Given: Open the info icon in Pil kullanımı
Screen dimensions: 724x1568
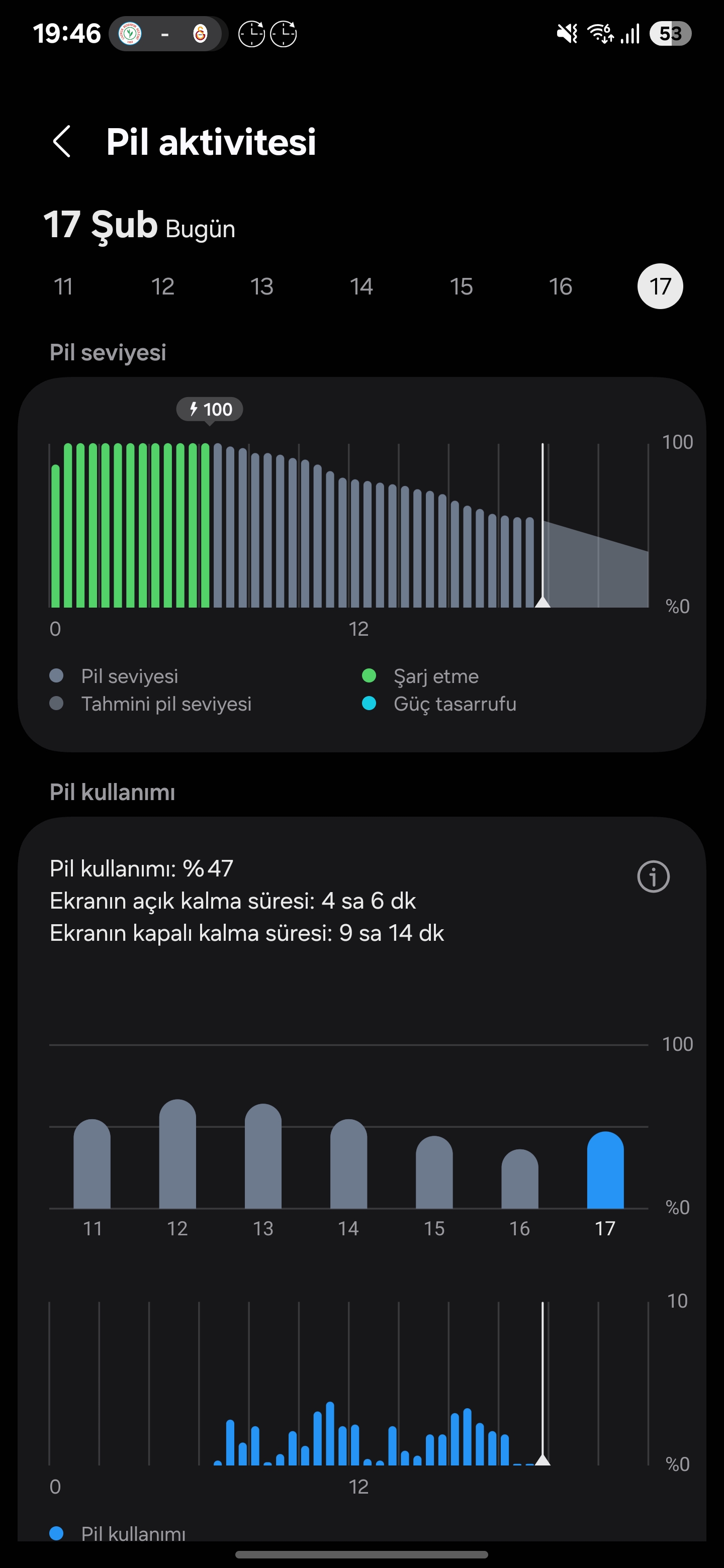Looking at the screenshot, I should 654,876.
